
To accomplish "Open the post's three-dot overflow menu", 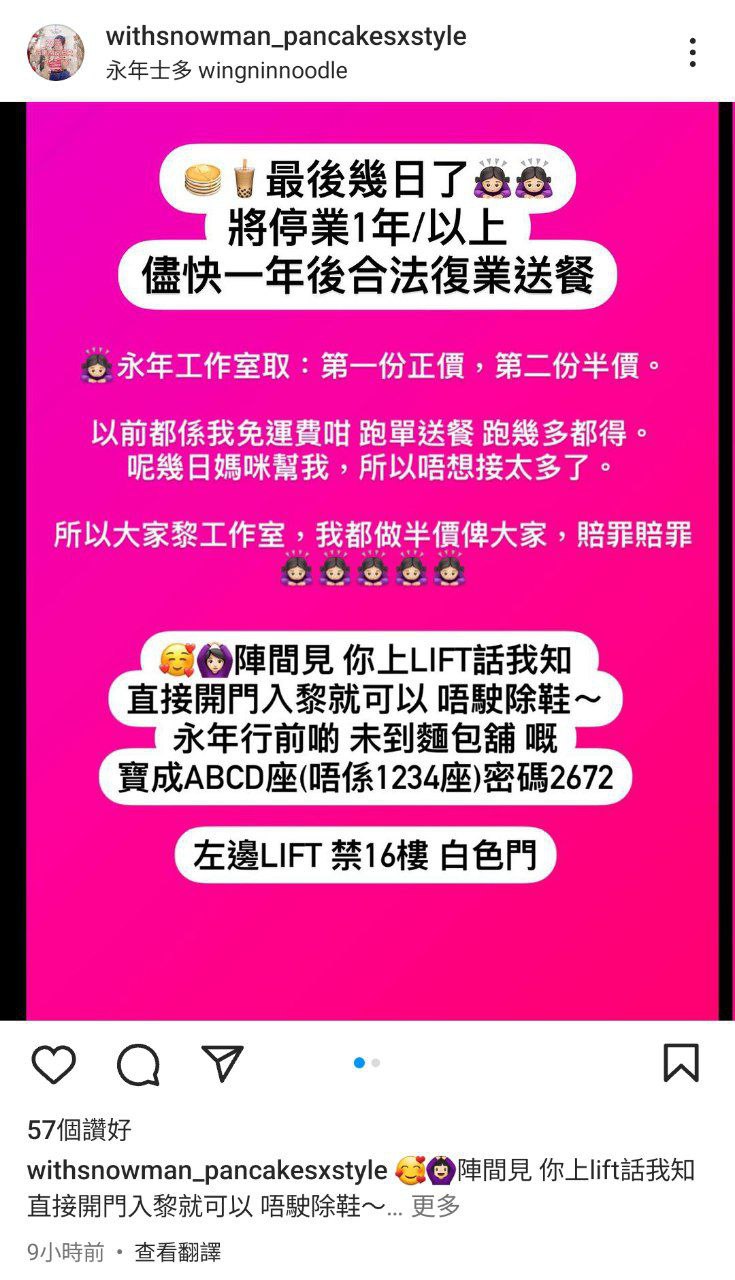I will pos(692,52).
